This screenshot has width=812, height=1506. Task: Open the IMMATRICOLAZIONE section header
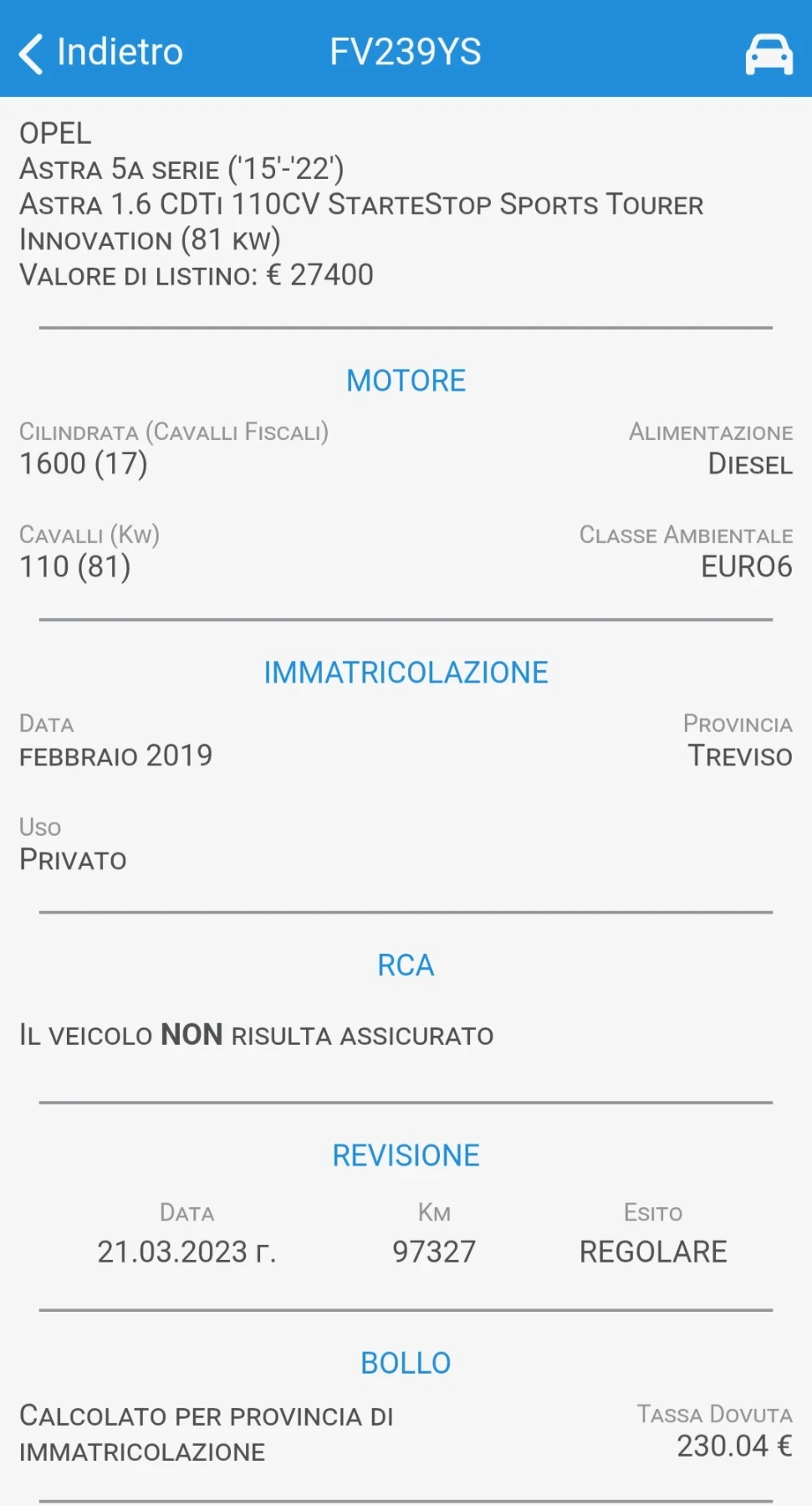(406, 671)
